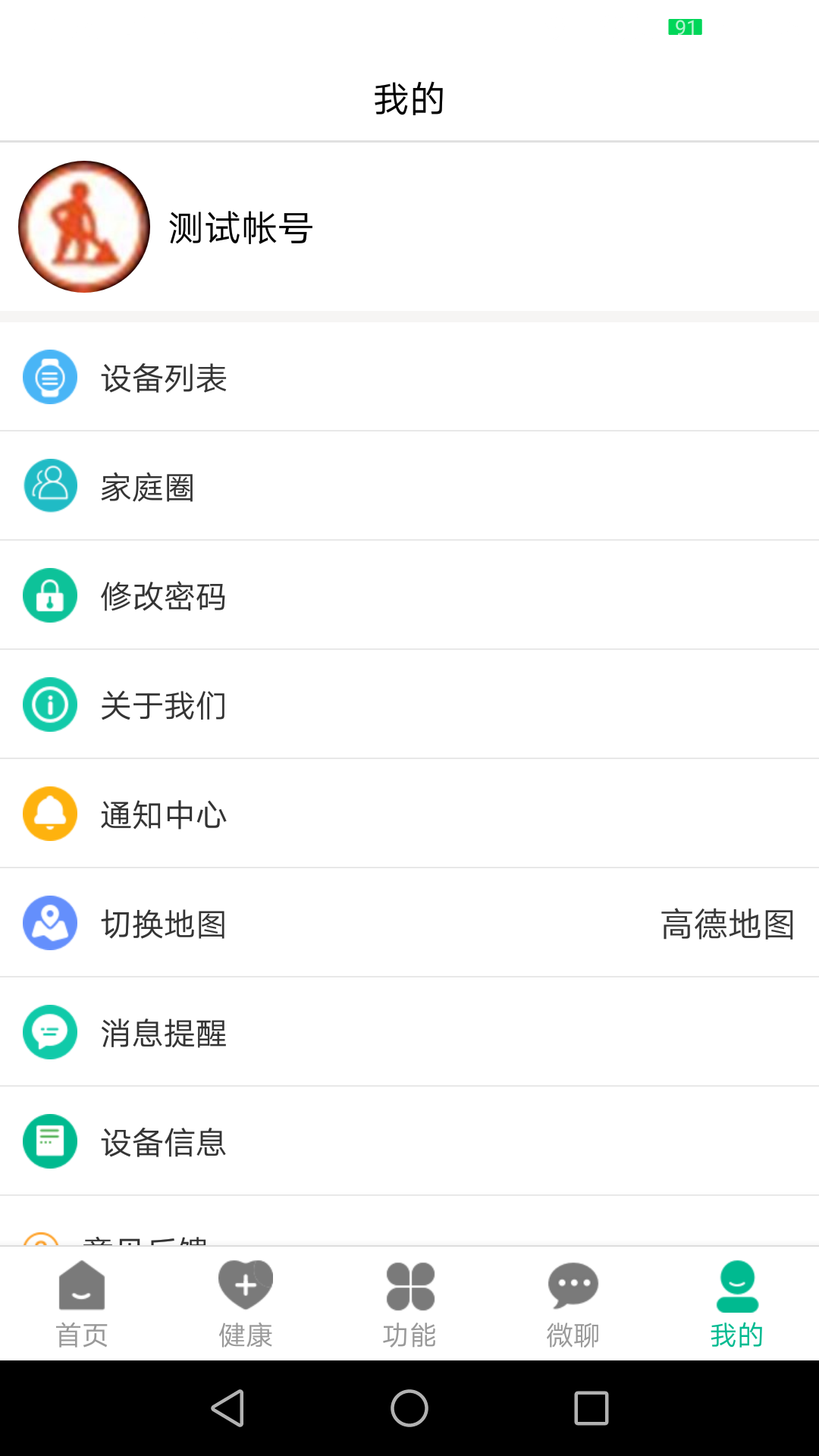Tap the 消息提醒 chat bubble icon
Image resolution: width=819 pixels, height=1456 pixels.
click(x=50, y=1032)
